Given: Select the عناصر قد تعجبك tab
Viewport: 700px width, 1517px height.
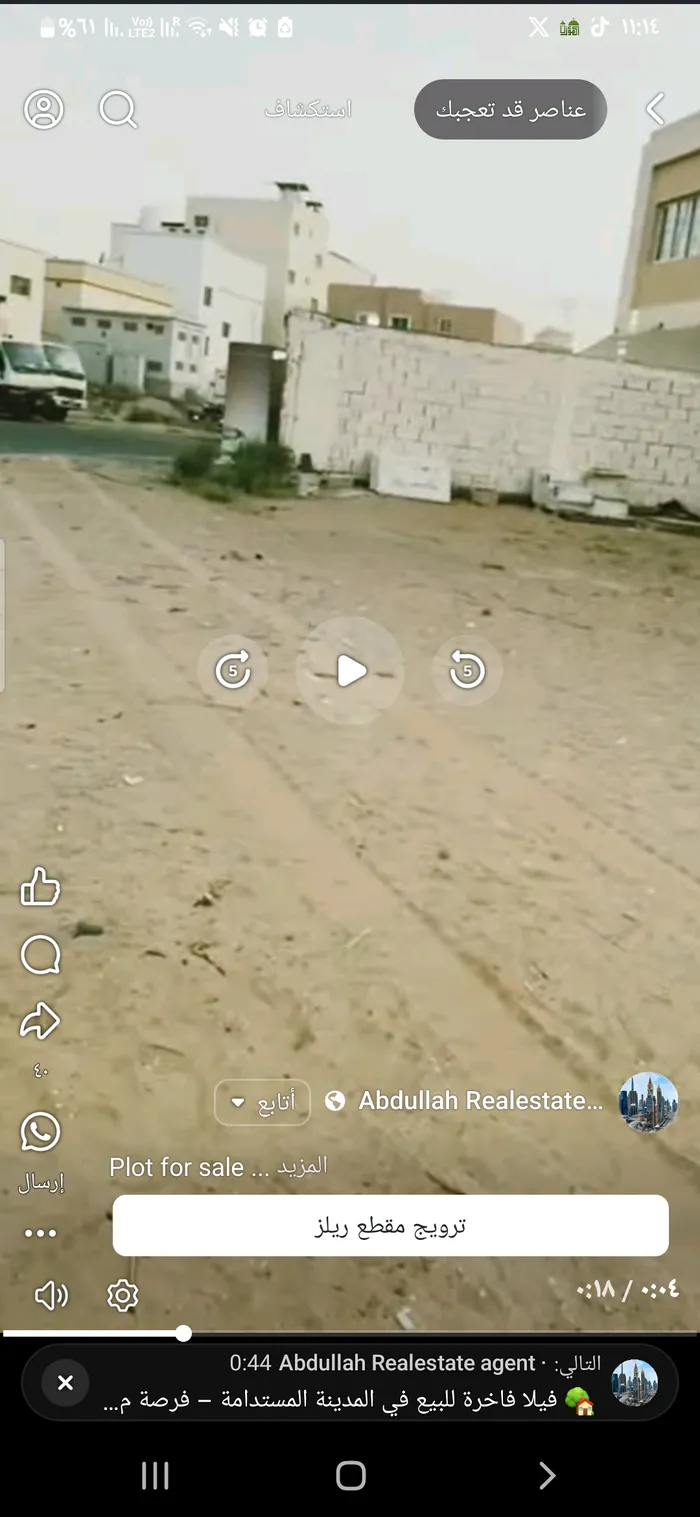Looking at the screenshot, I should tap(510, 110).
